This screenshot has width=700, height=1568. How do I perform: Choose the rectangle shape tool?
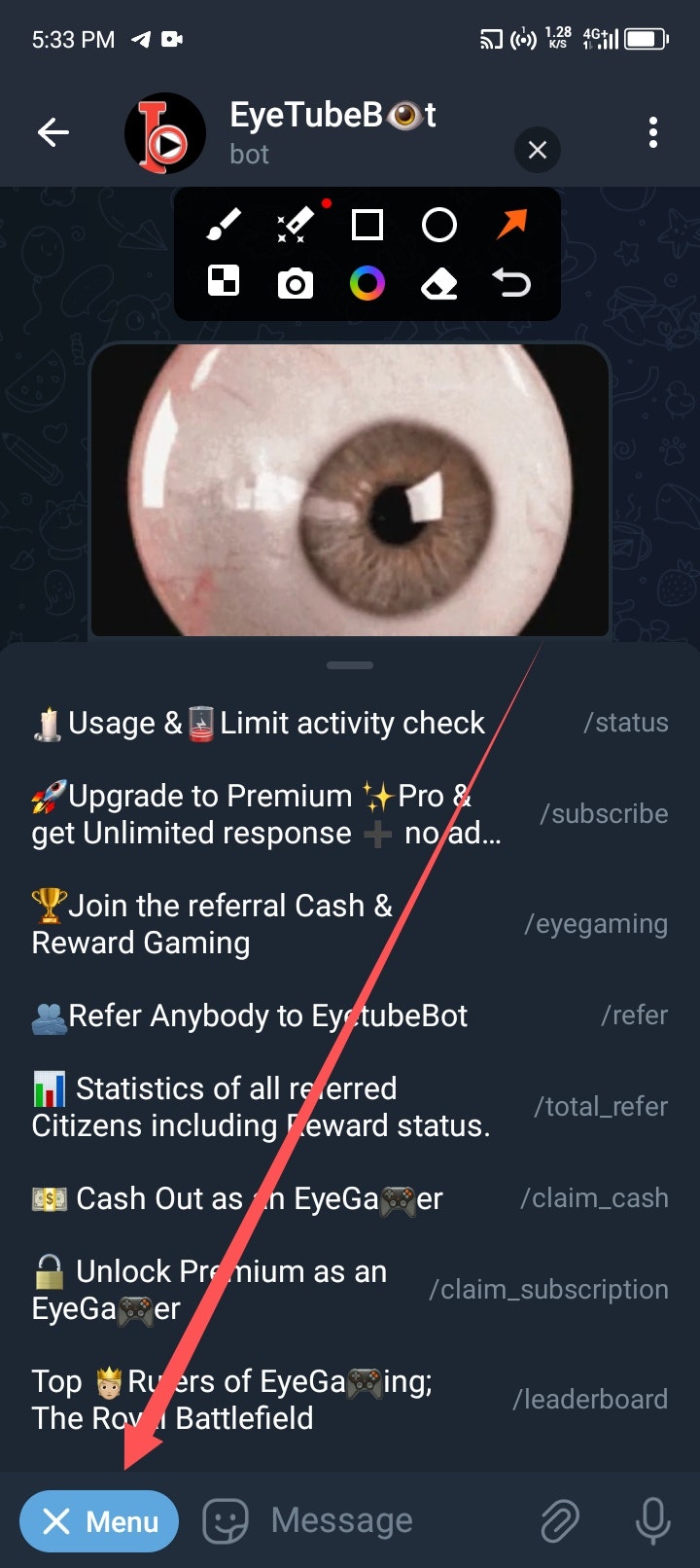tap(367, 226)
